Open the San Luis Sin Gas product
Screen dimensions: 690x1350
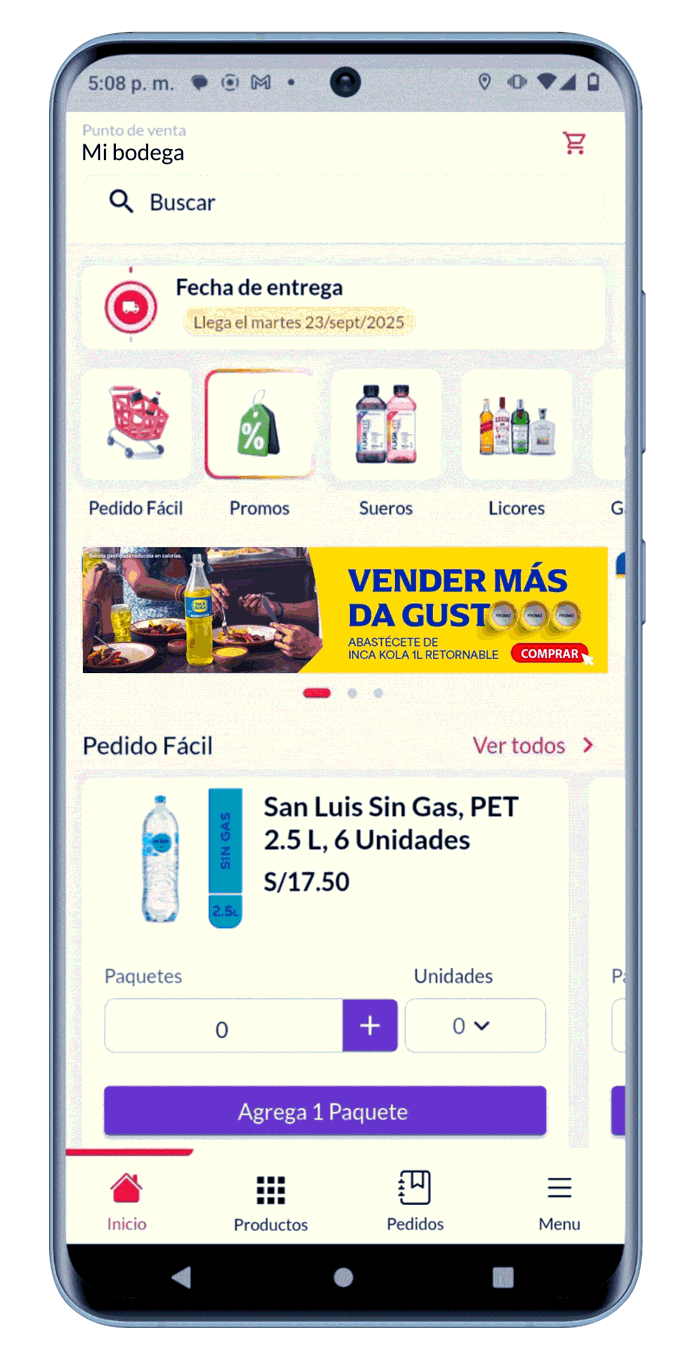tap(390, 823)
